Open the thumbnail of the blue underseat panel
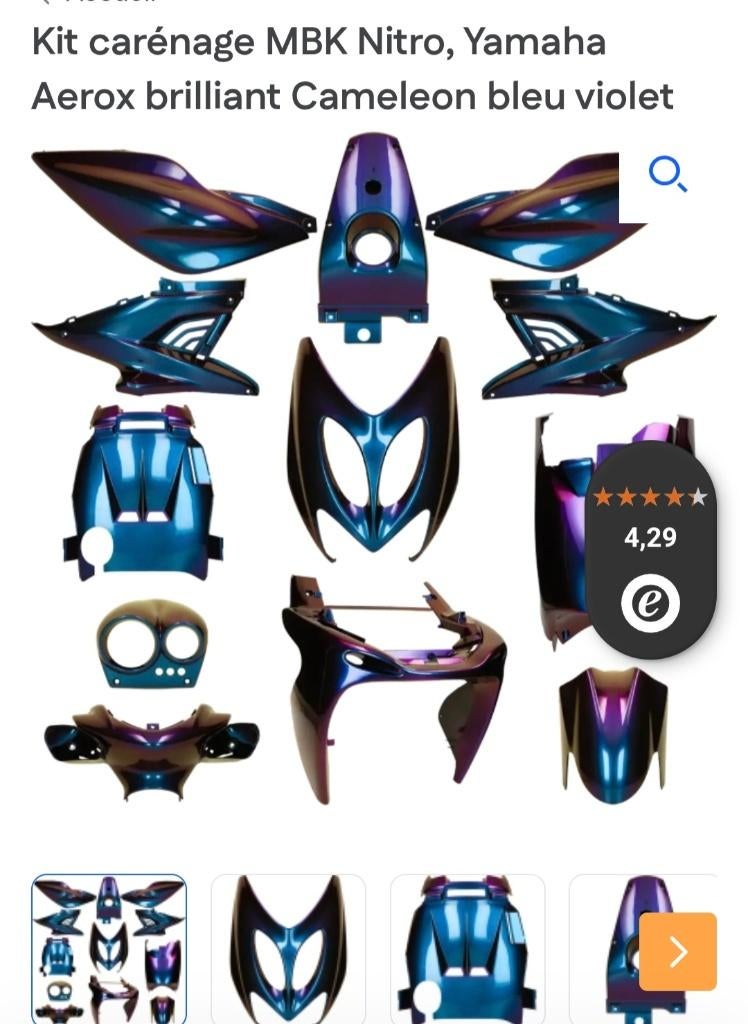 click(467, 948)
